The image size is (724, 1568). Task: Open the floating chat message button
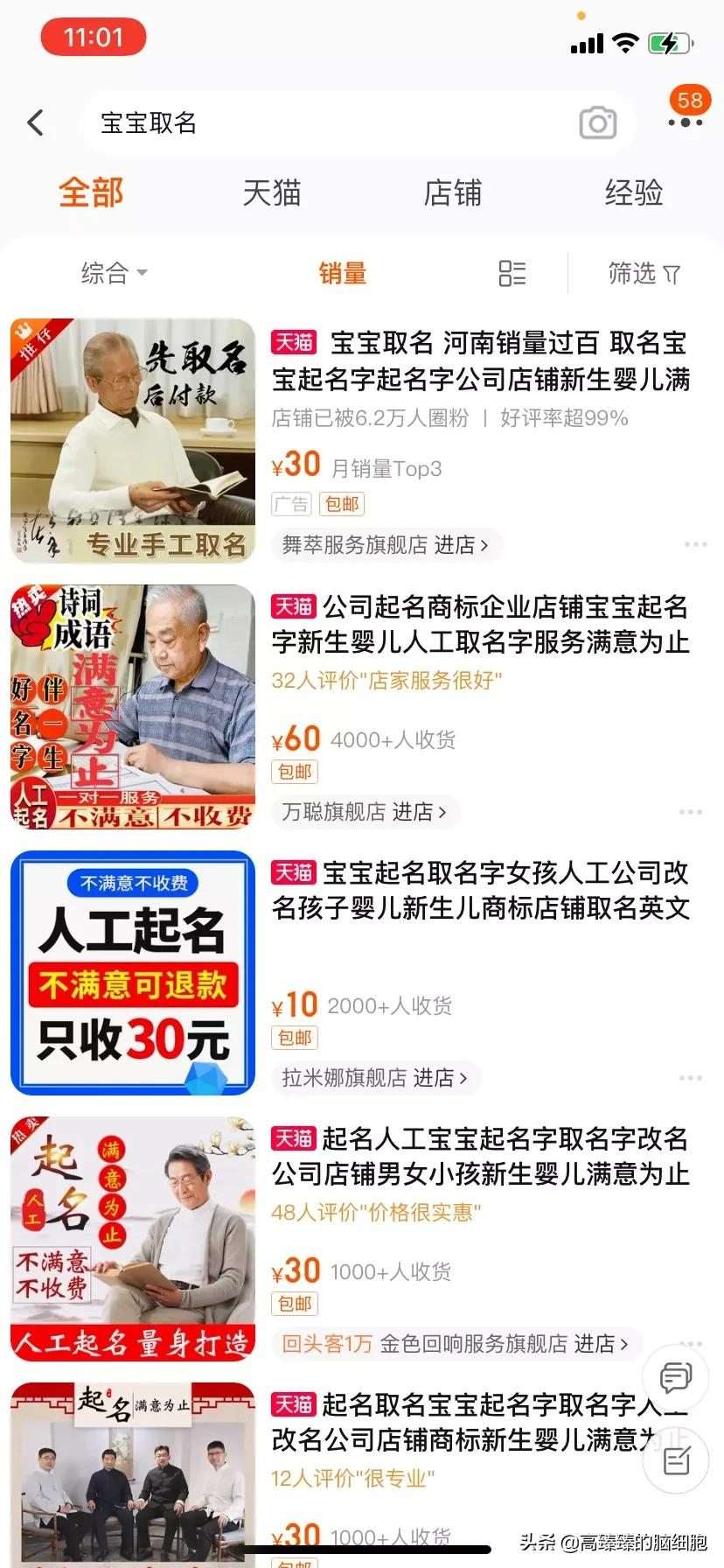coord(675,1378)
